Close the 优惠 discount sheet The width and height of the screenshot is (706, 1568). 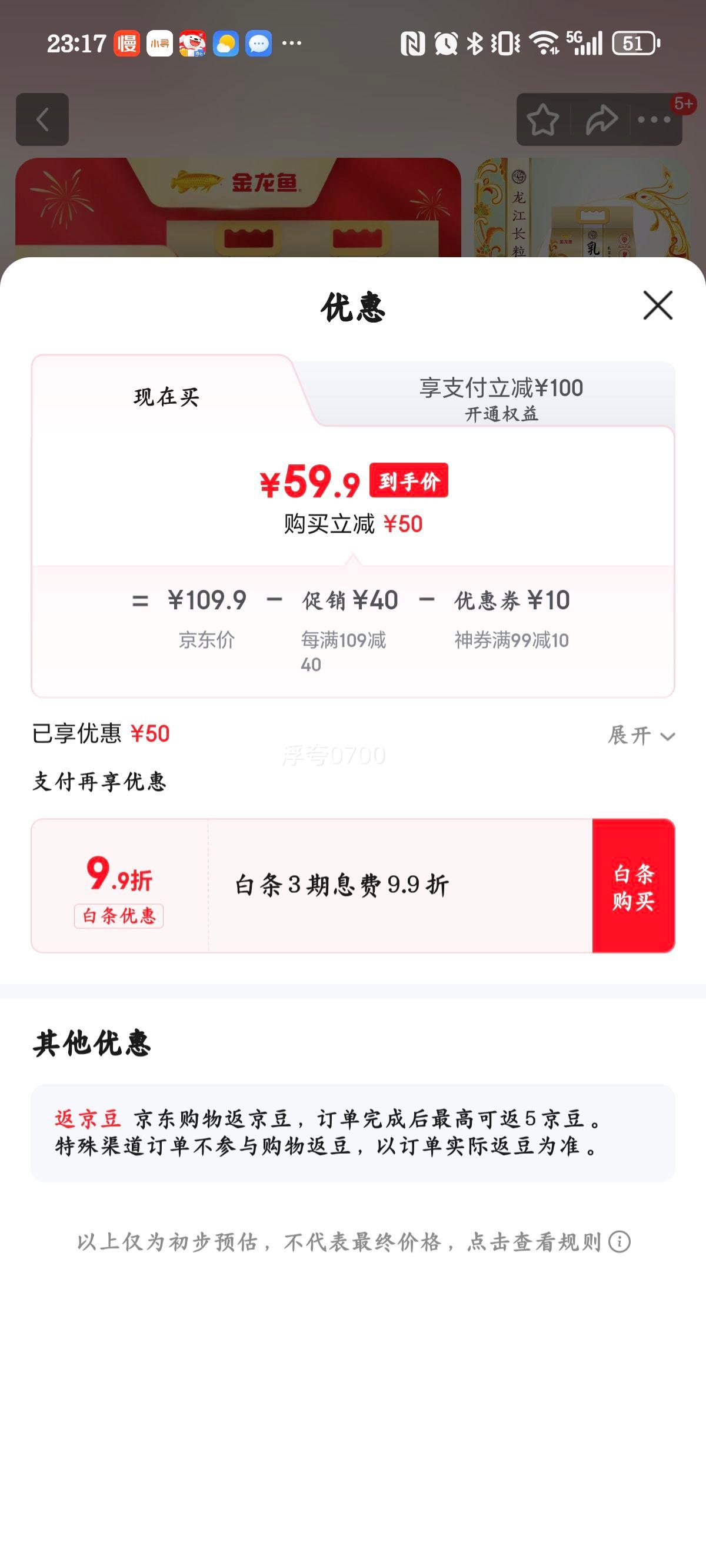click(658, 305)
